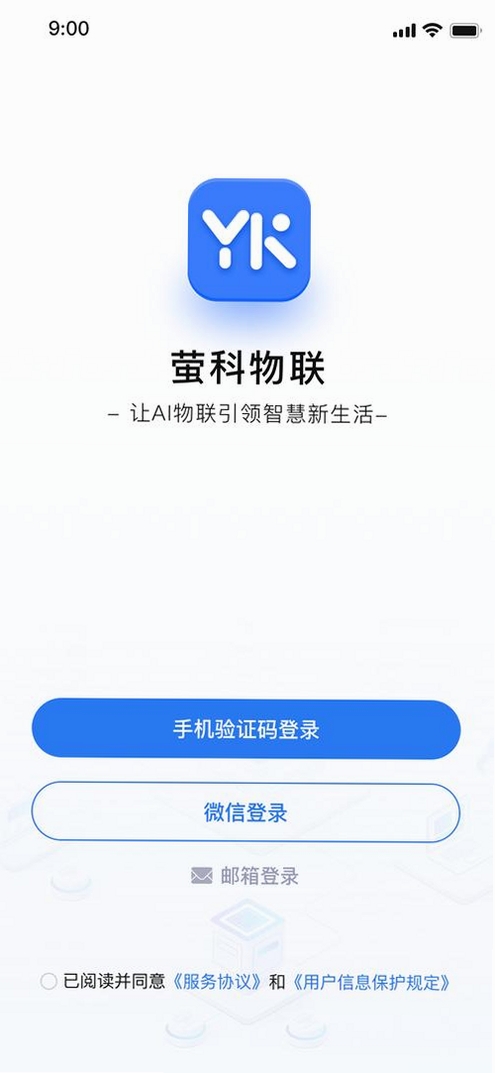Check the 已阅读并同意 agreement circle

[49, 981]
